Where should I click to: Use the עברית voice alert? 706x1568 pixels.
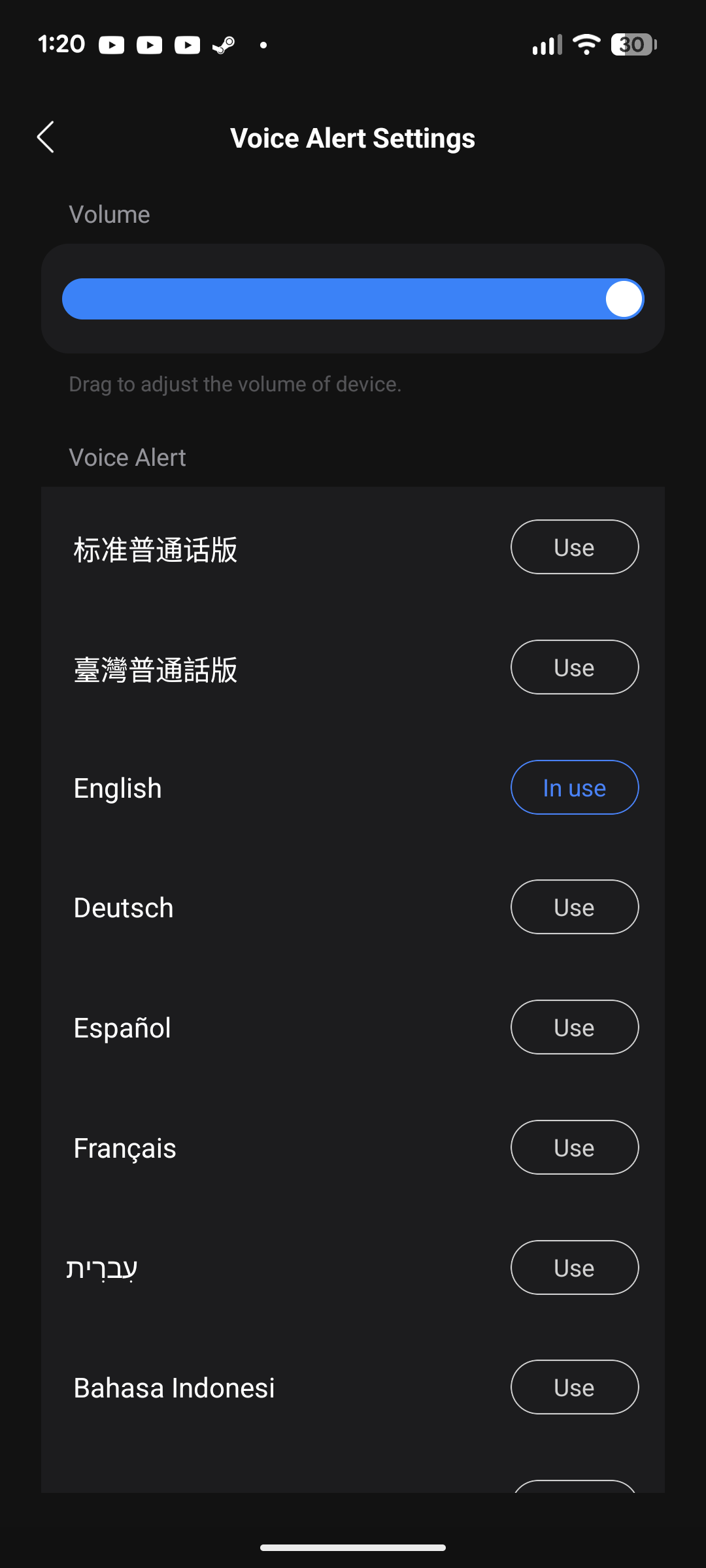pos(574,1268)
